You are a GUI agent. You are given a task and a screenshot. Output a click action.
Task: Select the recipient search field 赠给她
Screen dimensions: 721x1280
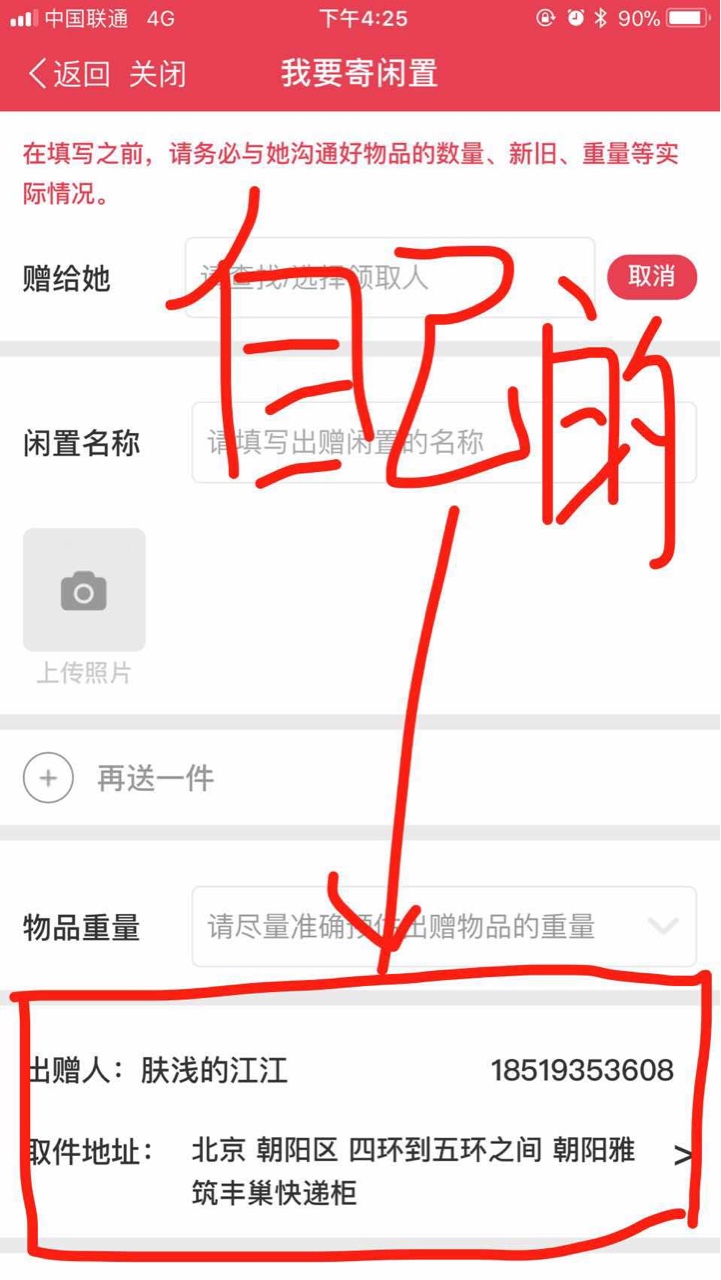(x=390, y=277)
